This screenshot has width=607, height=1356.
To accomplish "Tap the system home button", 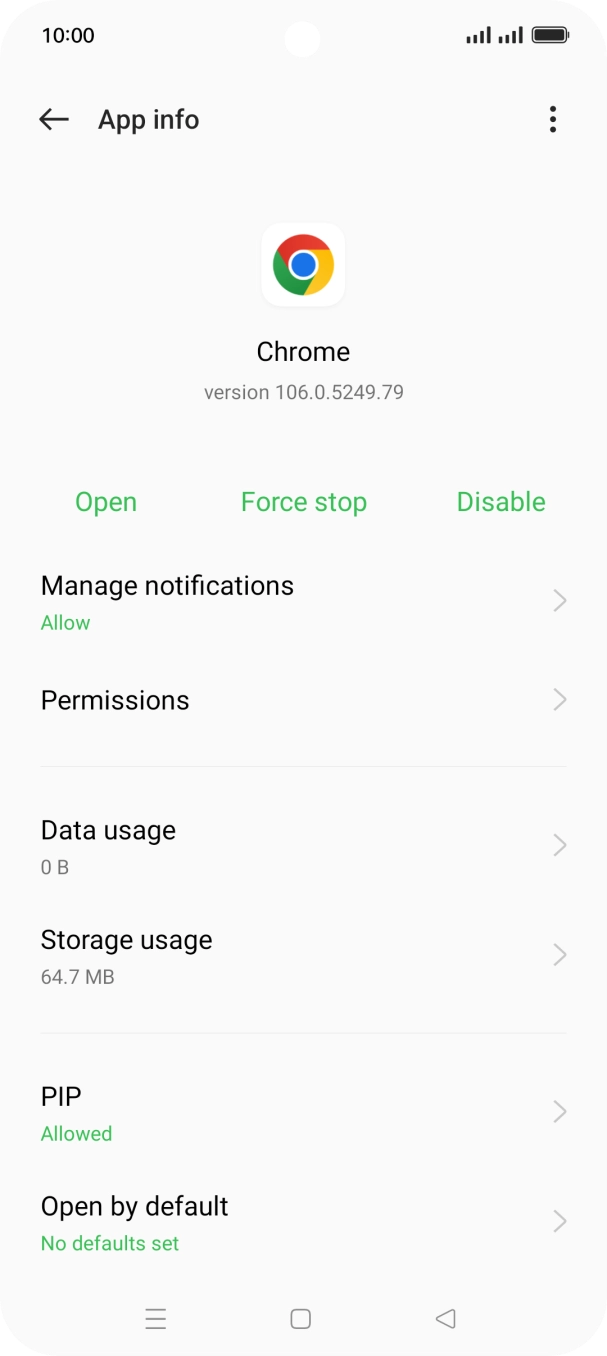I will click(301, 1319).
